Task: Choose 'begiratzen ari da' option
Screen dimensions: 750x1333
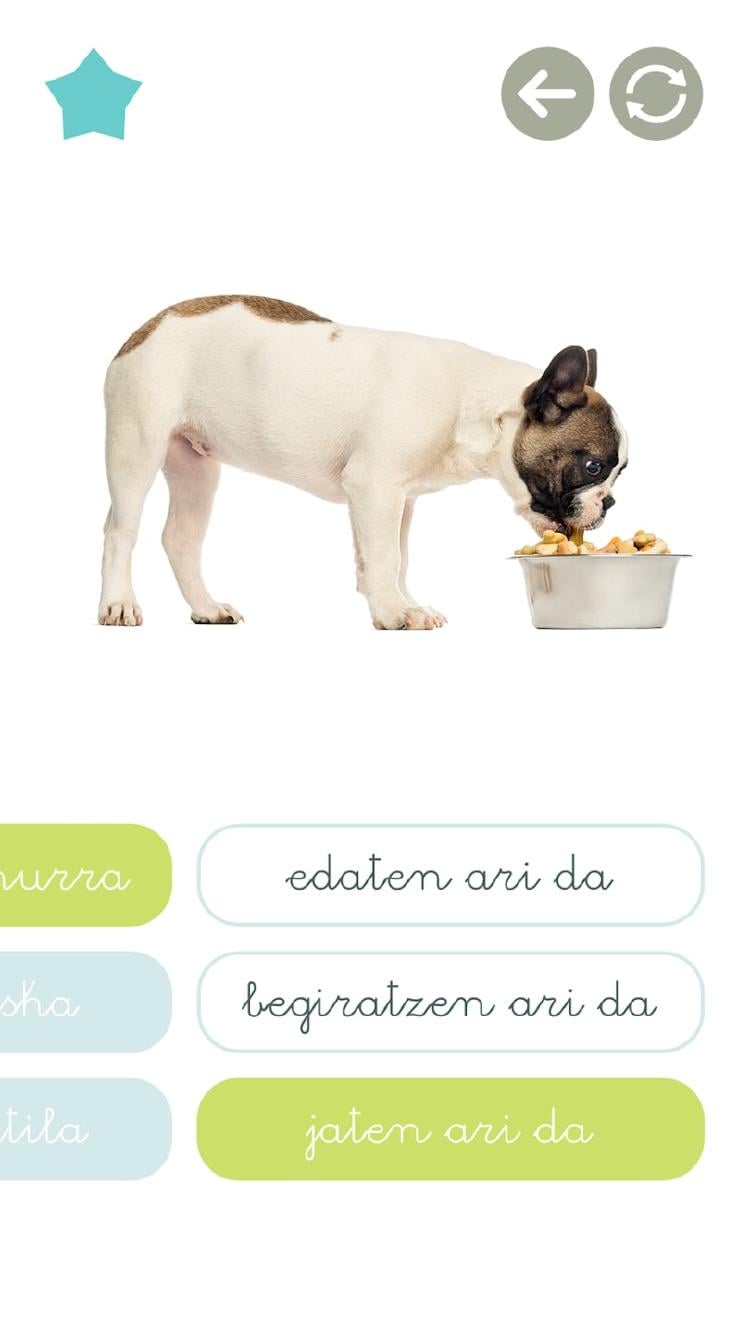Action: click(x=450, y=1002)
